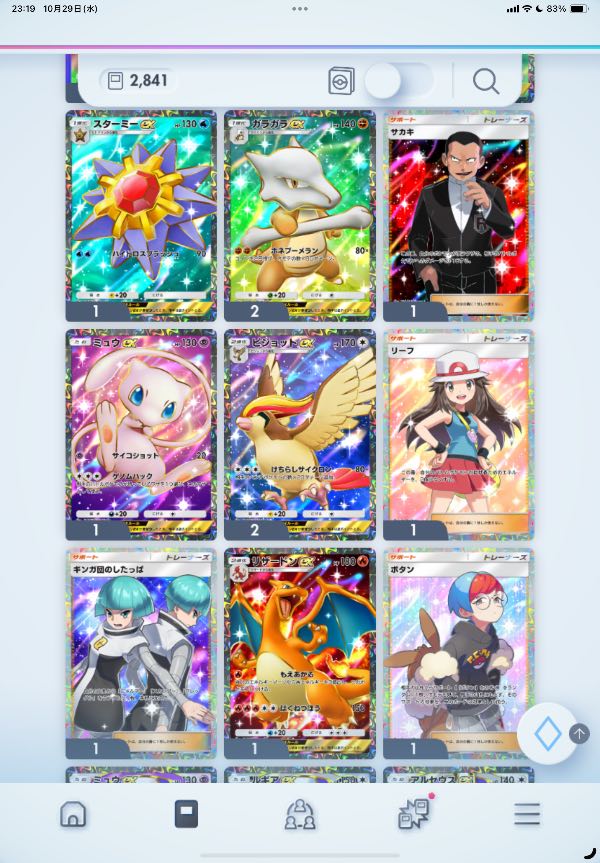Select the ピジョットex card
The width and height of the screenshot is (600, 863).
(300, 434)
